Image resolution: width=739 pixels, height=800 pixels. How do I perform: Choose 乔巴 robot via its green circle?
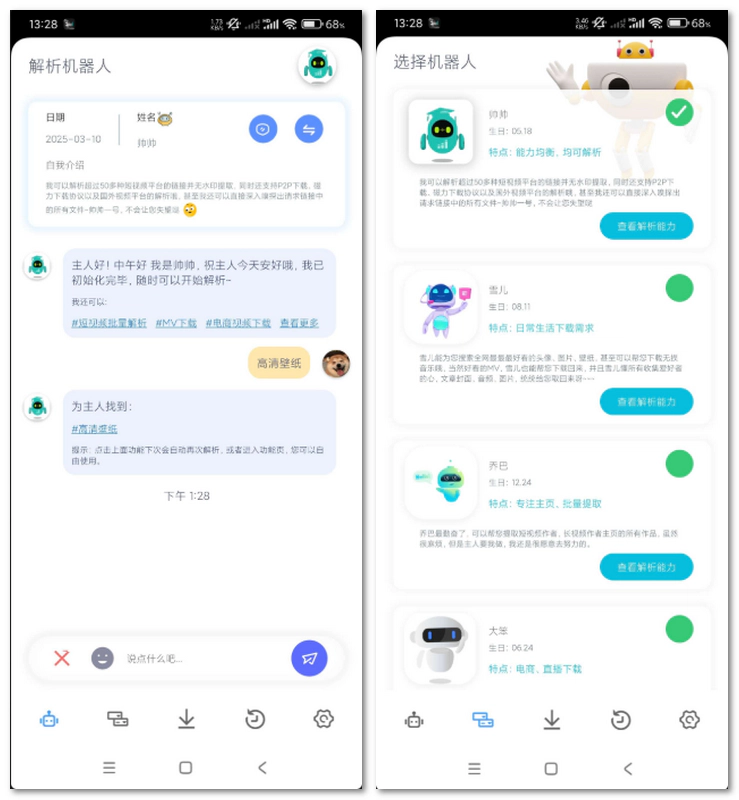pos(679,463)
